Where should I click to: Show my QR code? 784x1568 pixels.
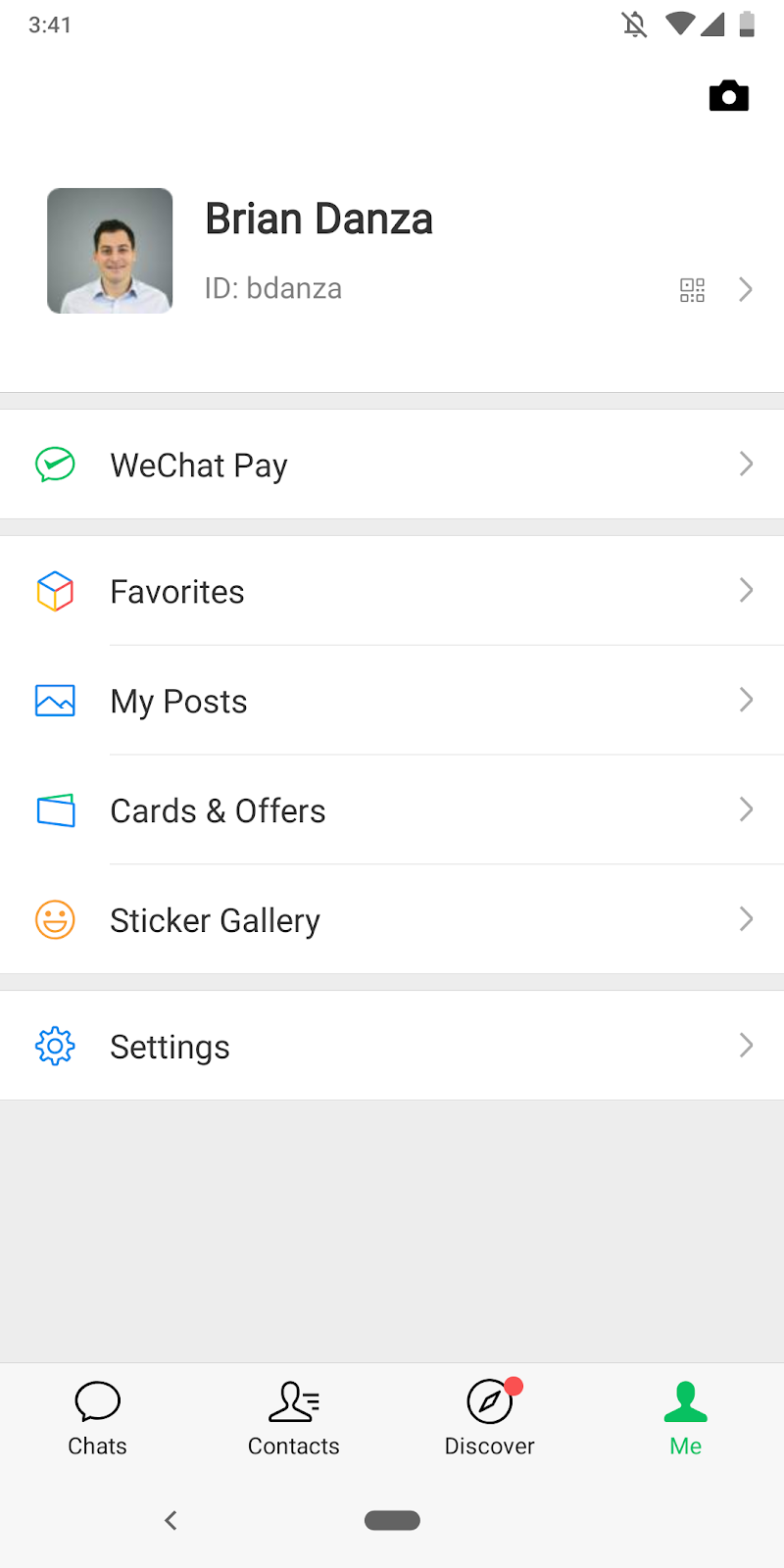click(692, 290)
